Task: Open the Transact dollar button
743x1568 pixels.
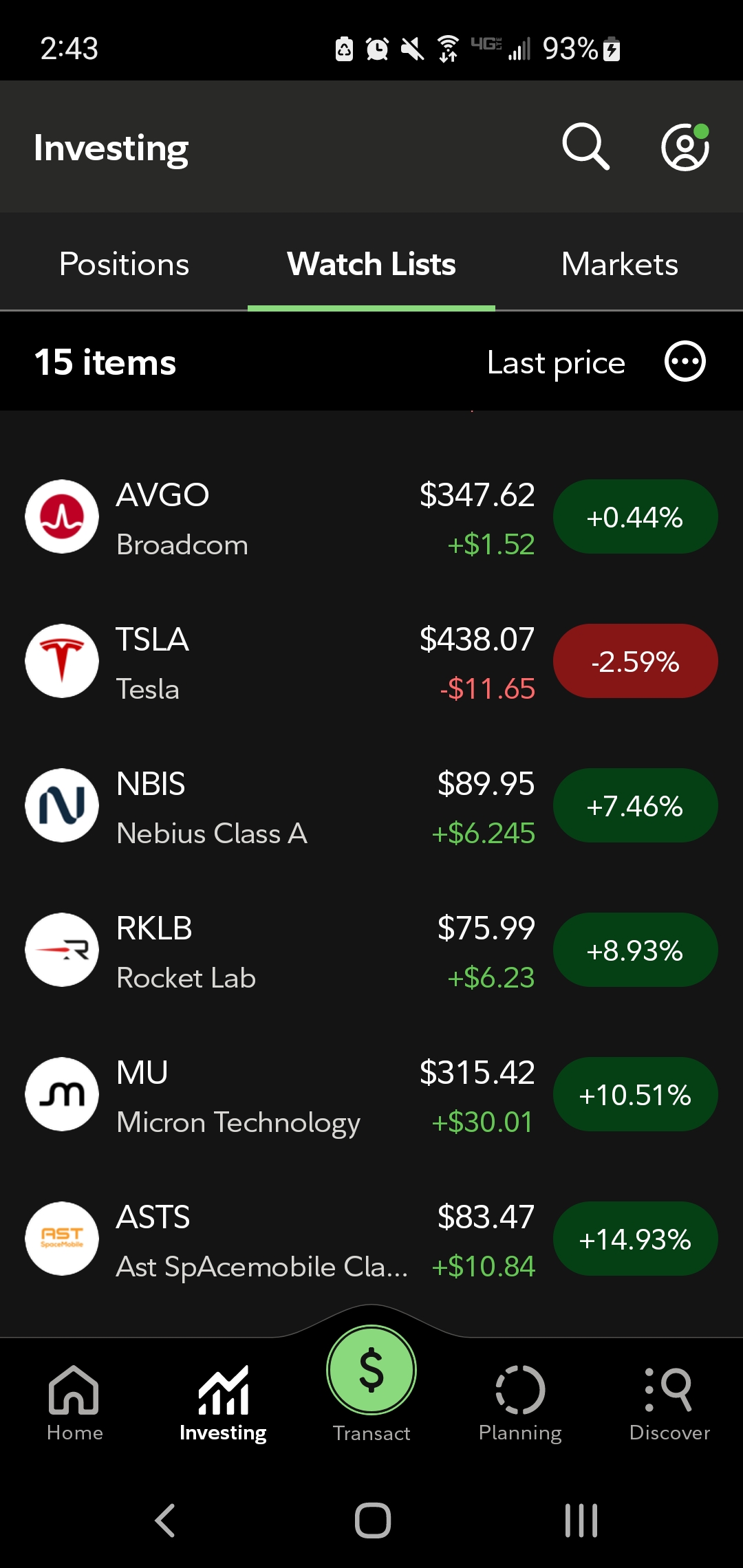Action: coord(371,1370)
